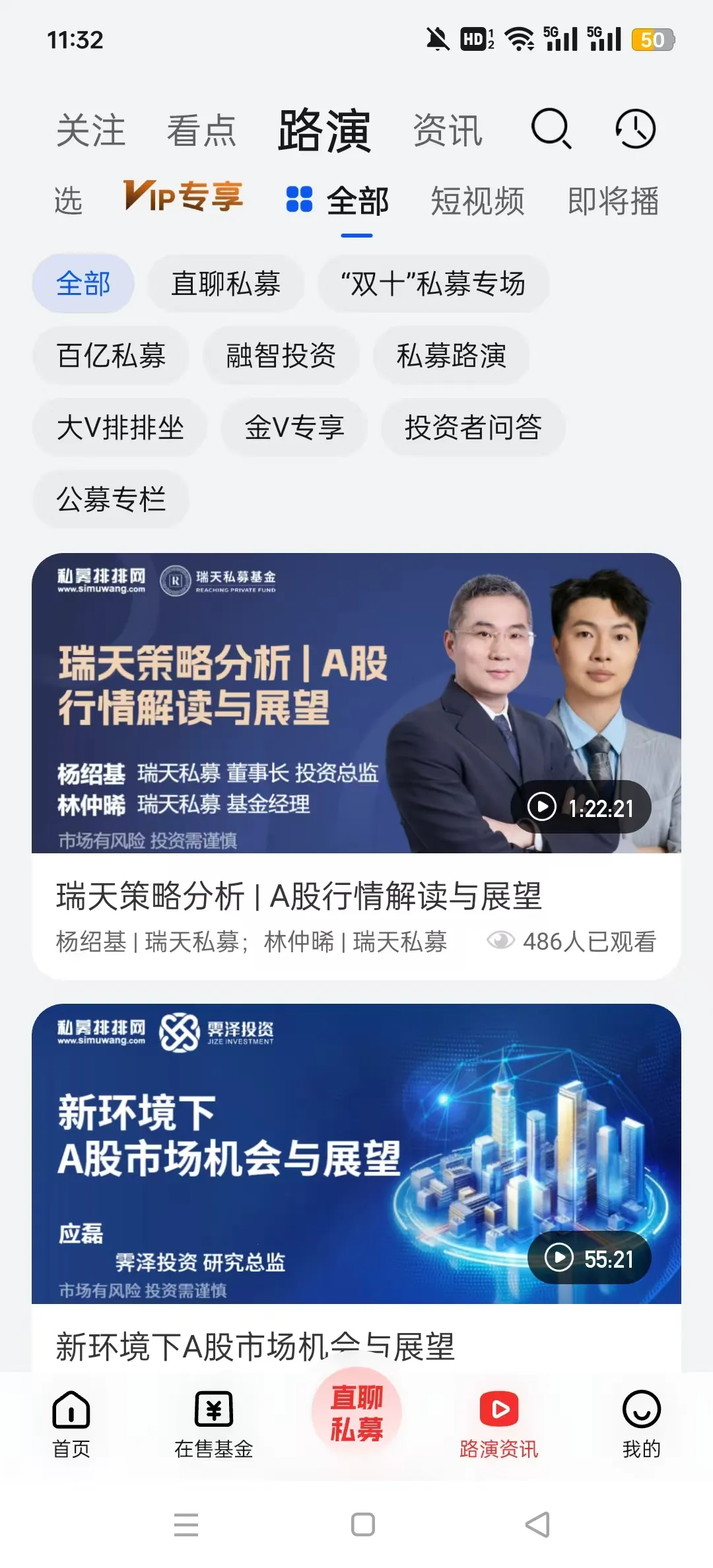Image resolution: width=713 pixels, height=1568 pixels.
Task: Filter by 百亿私募 chip
Action: [x=111, y=356]
